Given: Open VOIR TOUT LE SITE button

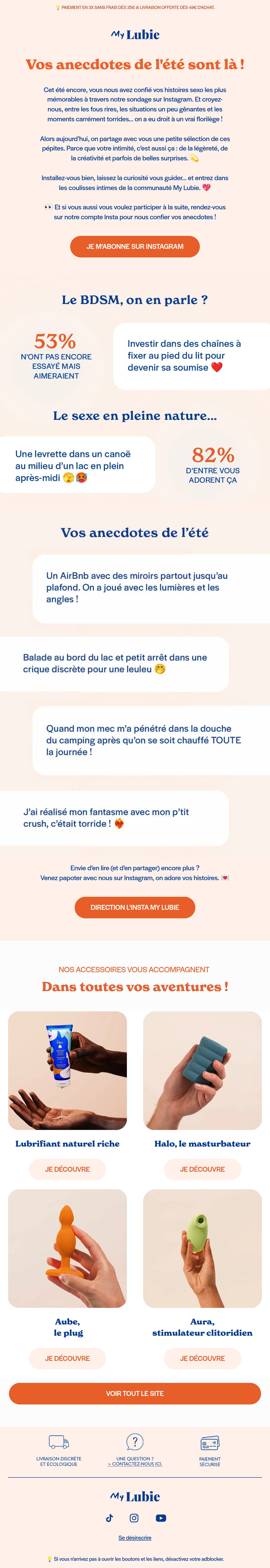Looking at the screenshot, I should [x=135, y=1393].
